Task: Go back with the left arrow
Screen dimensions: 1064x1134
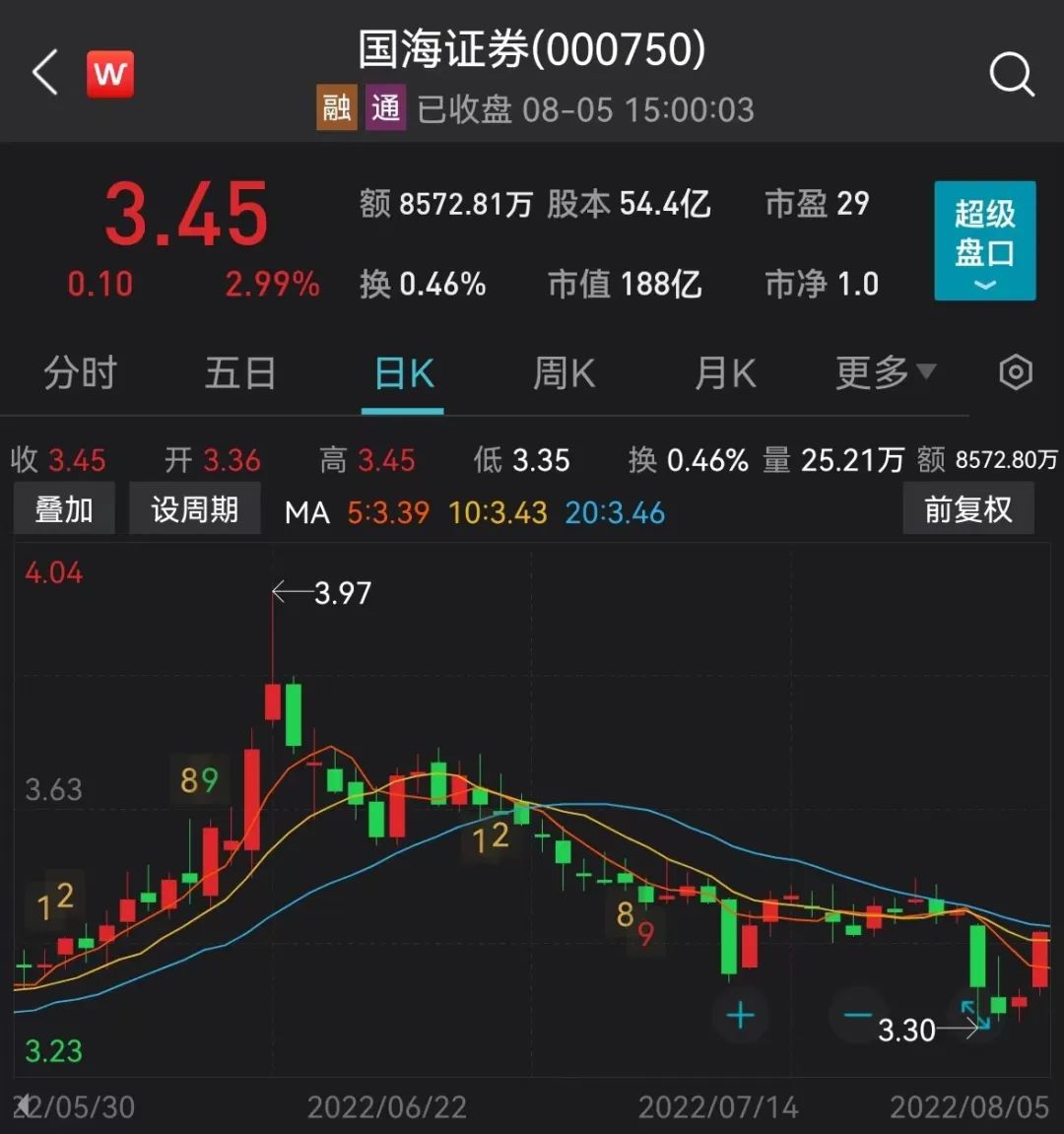Action: [45, 74]
